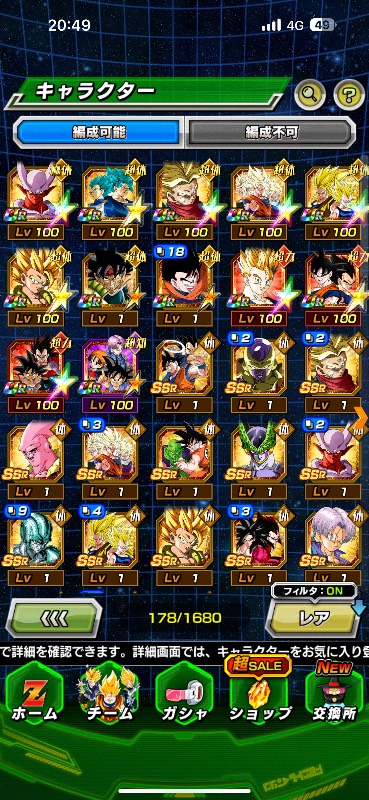Select the SSR card with the 9 badge
This screenshot has height=800, width=369.
pyautogui.click(x=35, y=545)
